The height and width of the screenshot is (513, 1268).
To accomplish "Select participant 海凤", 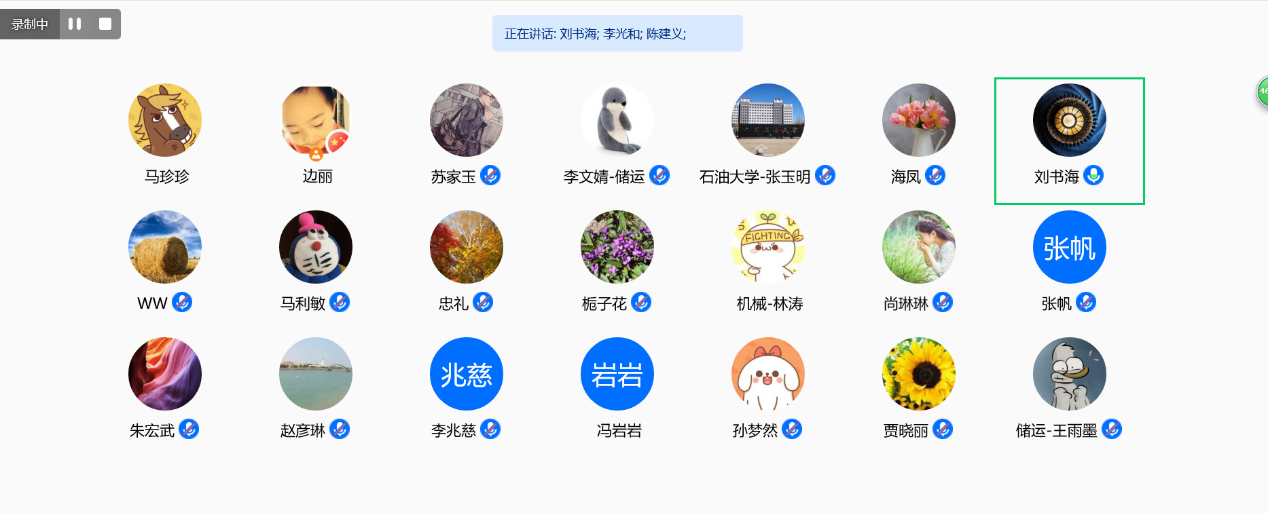I will point(918,121).
